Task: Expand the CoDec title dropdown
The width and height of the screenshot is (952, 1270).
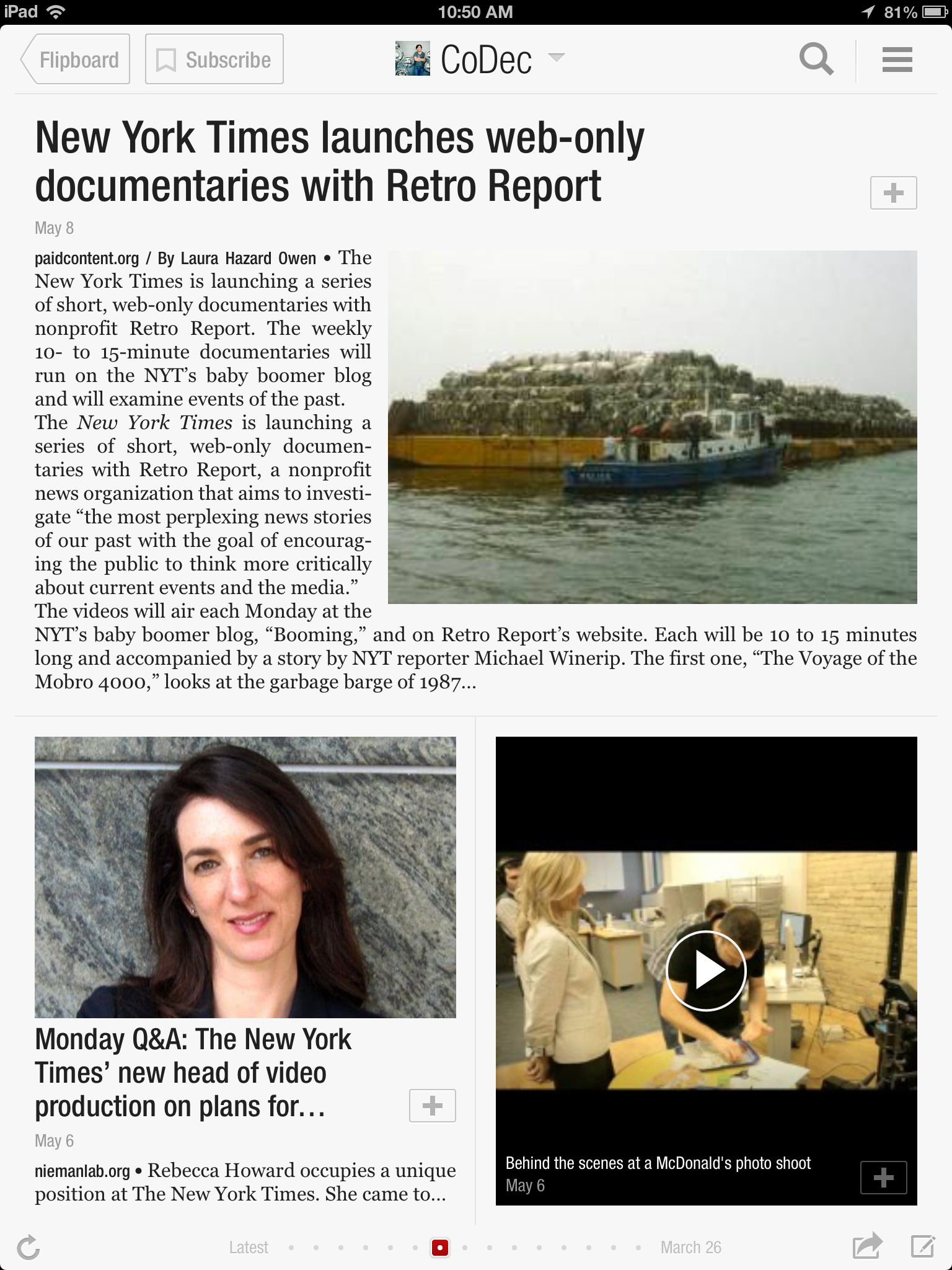Action: (x=556, y=58)
